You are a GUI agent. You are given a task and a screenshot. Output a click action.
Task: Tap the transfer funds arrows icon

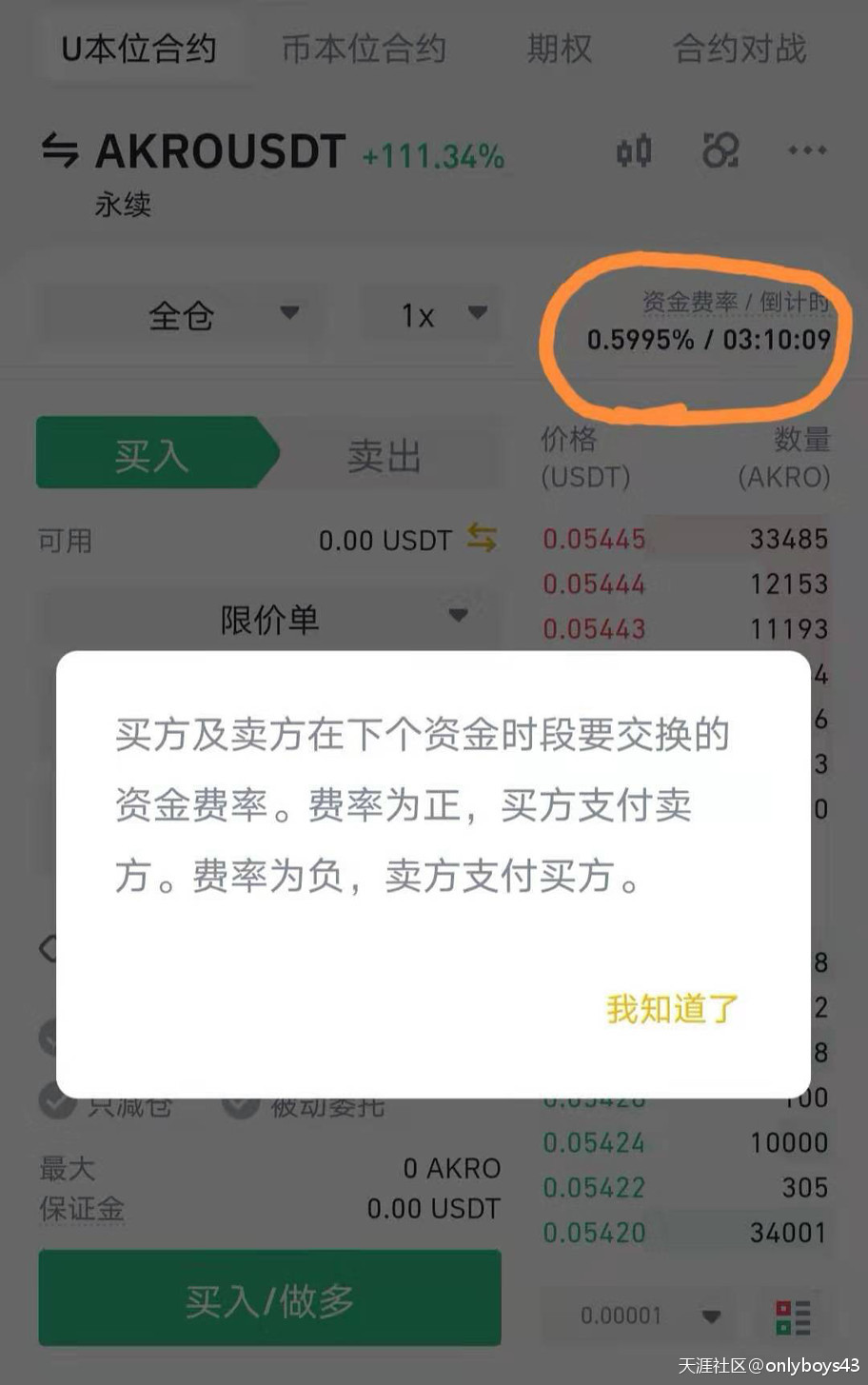pyautogui.click(x=482, y=539)
